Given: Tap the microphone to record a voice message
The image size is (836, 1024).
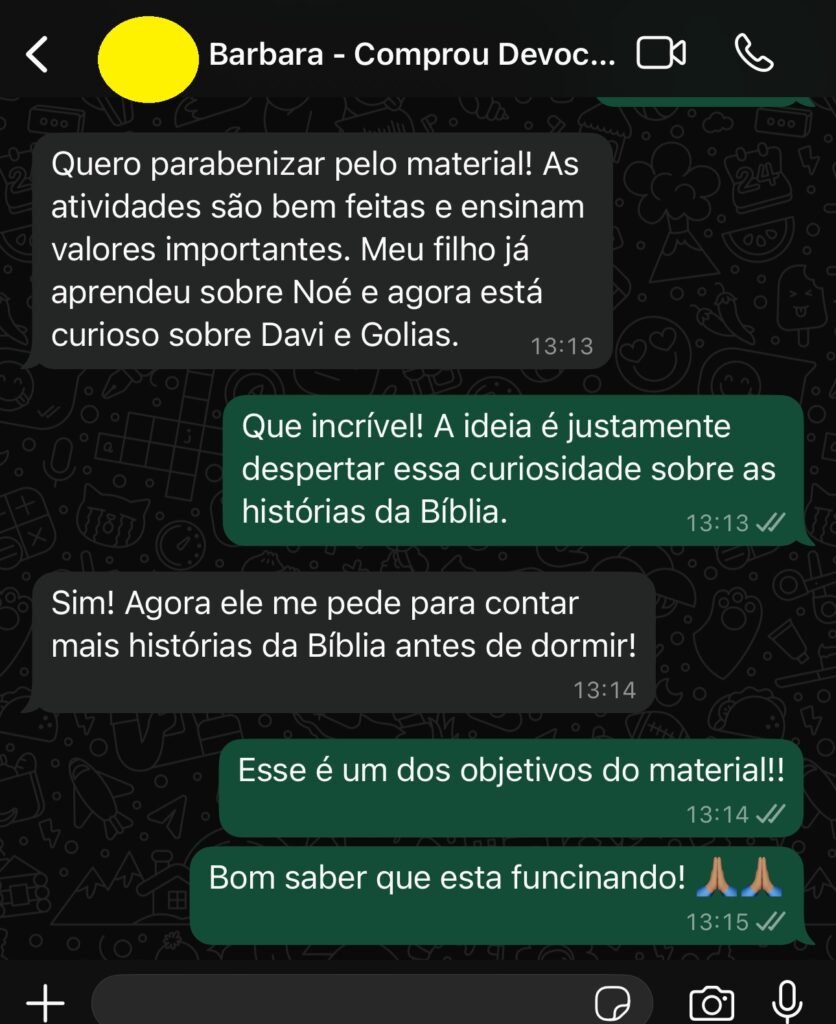Looking at the screenshot, I should point(788,1001).
